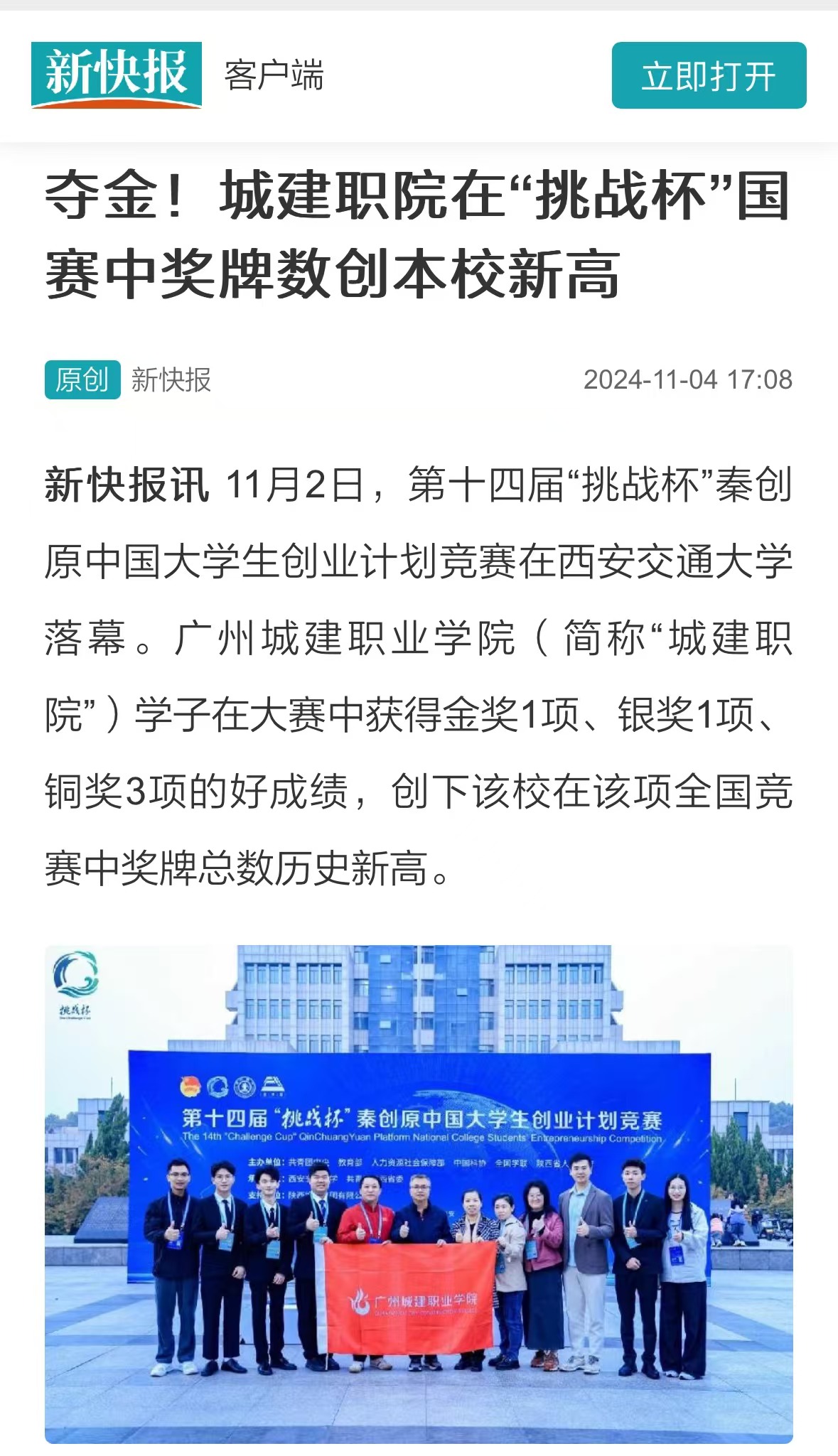Tap the 立即打开 button

[x=709, y=75]
